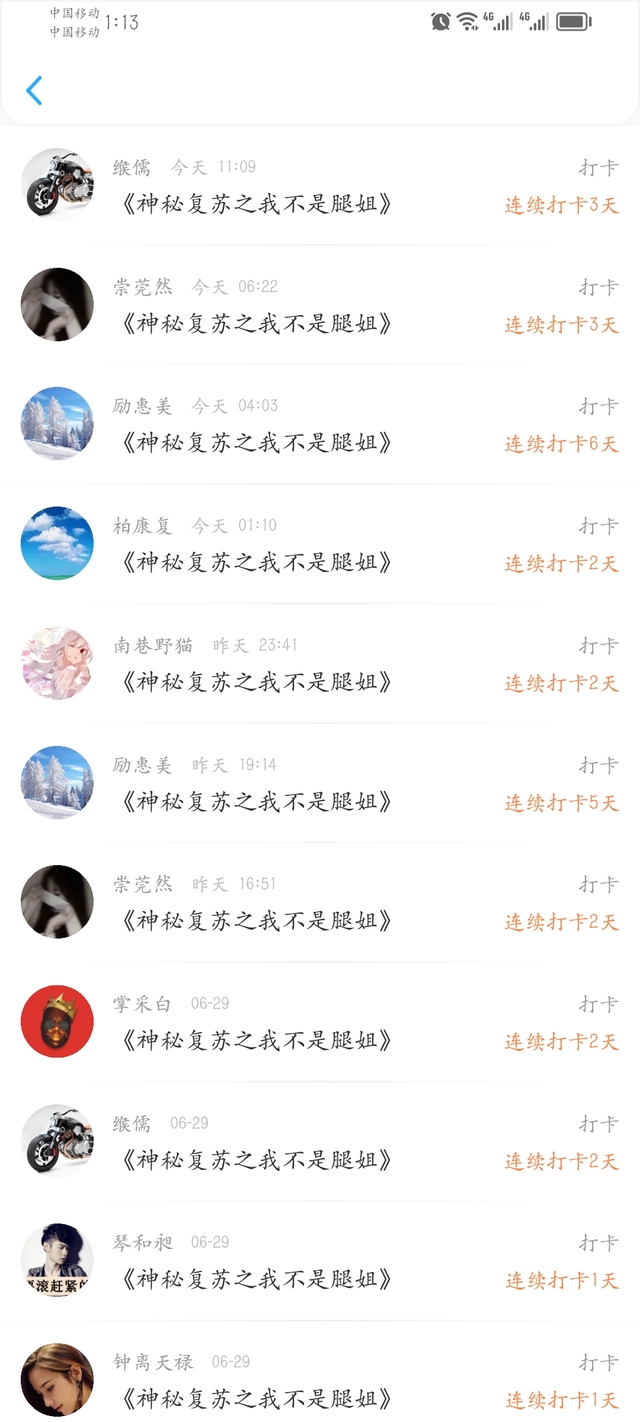Open 励惠美's check-in from 昨天 19:14
Screen dimensions: 640x1422
pyautogui.click(x=255, y=802)
